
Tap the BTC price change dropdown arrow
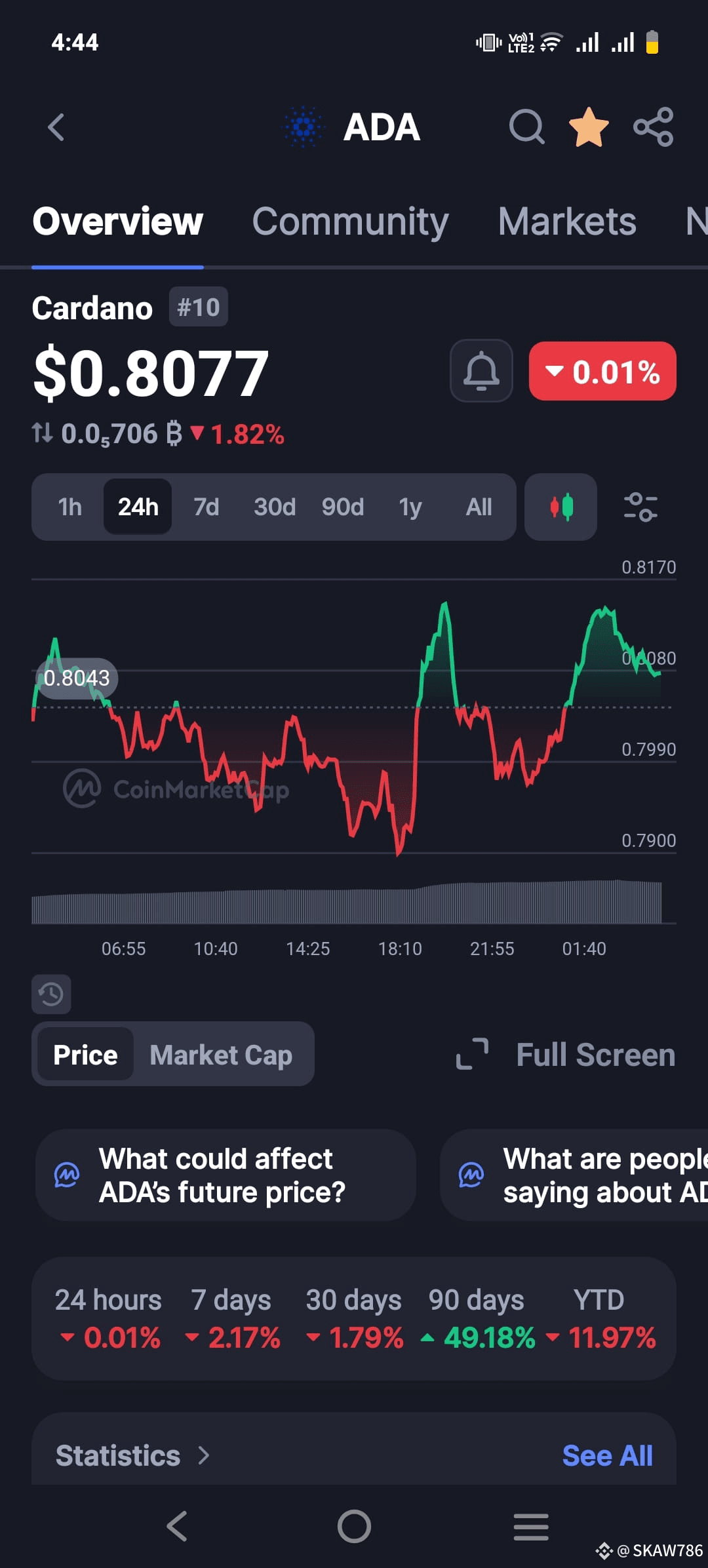point(197,433)
